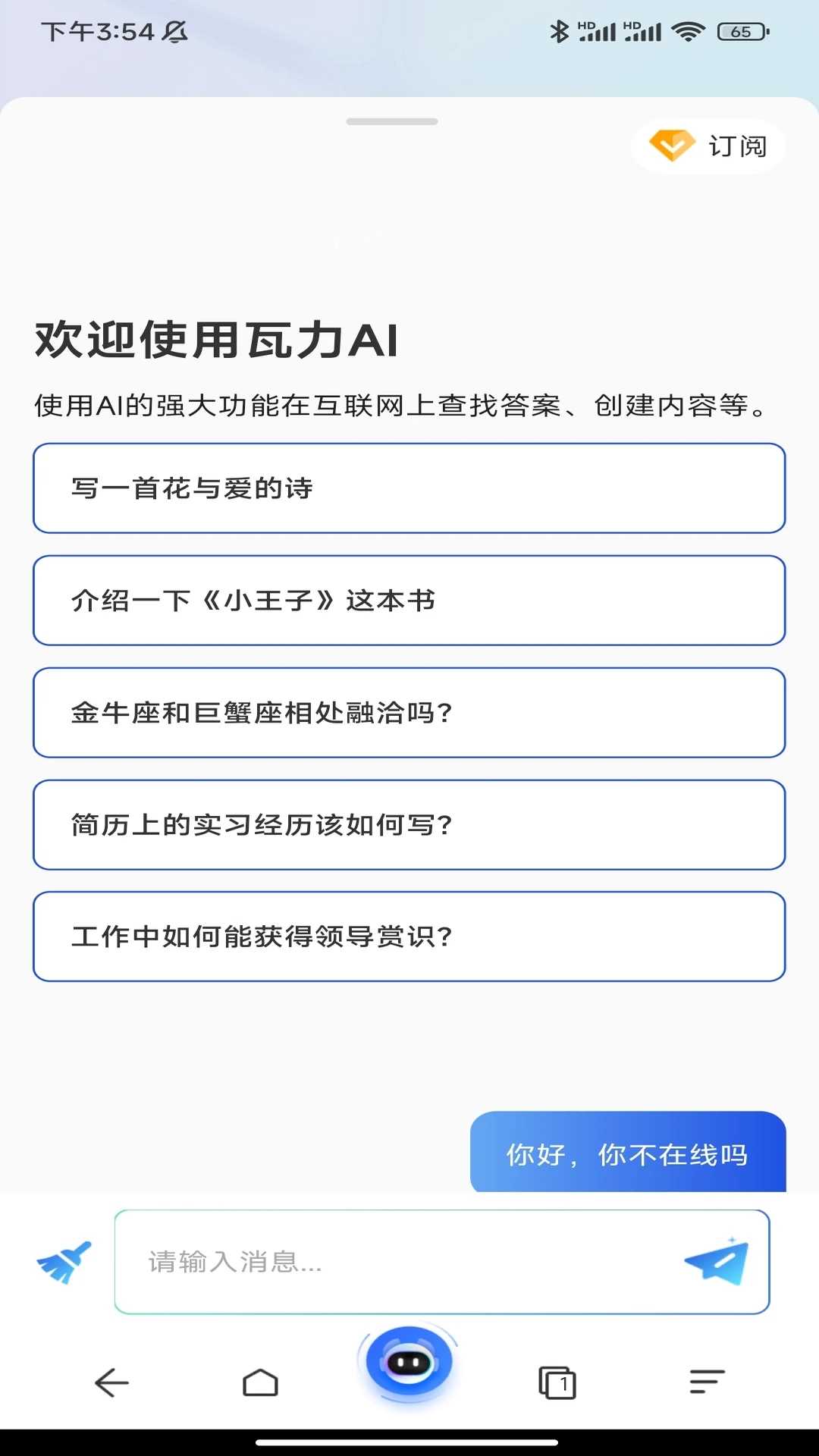Pick the 简历上的实习经历 prompt
Viewport: 819px width, 1456px height.
coord(409,824)
